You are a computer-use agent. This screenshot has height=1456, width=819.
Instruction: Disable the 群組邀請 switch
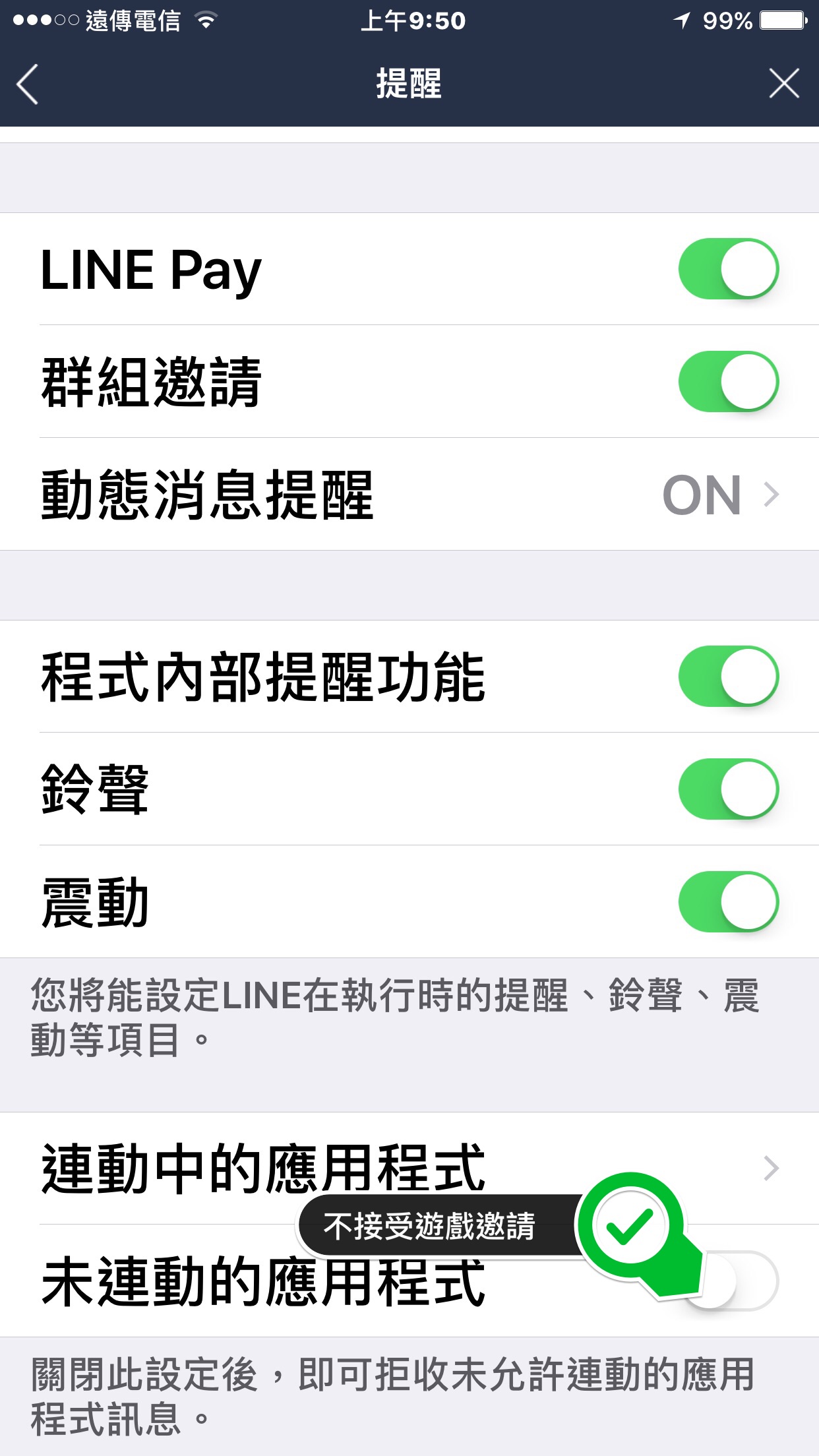point(728,382)
